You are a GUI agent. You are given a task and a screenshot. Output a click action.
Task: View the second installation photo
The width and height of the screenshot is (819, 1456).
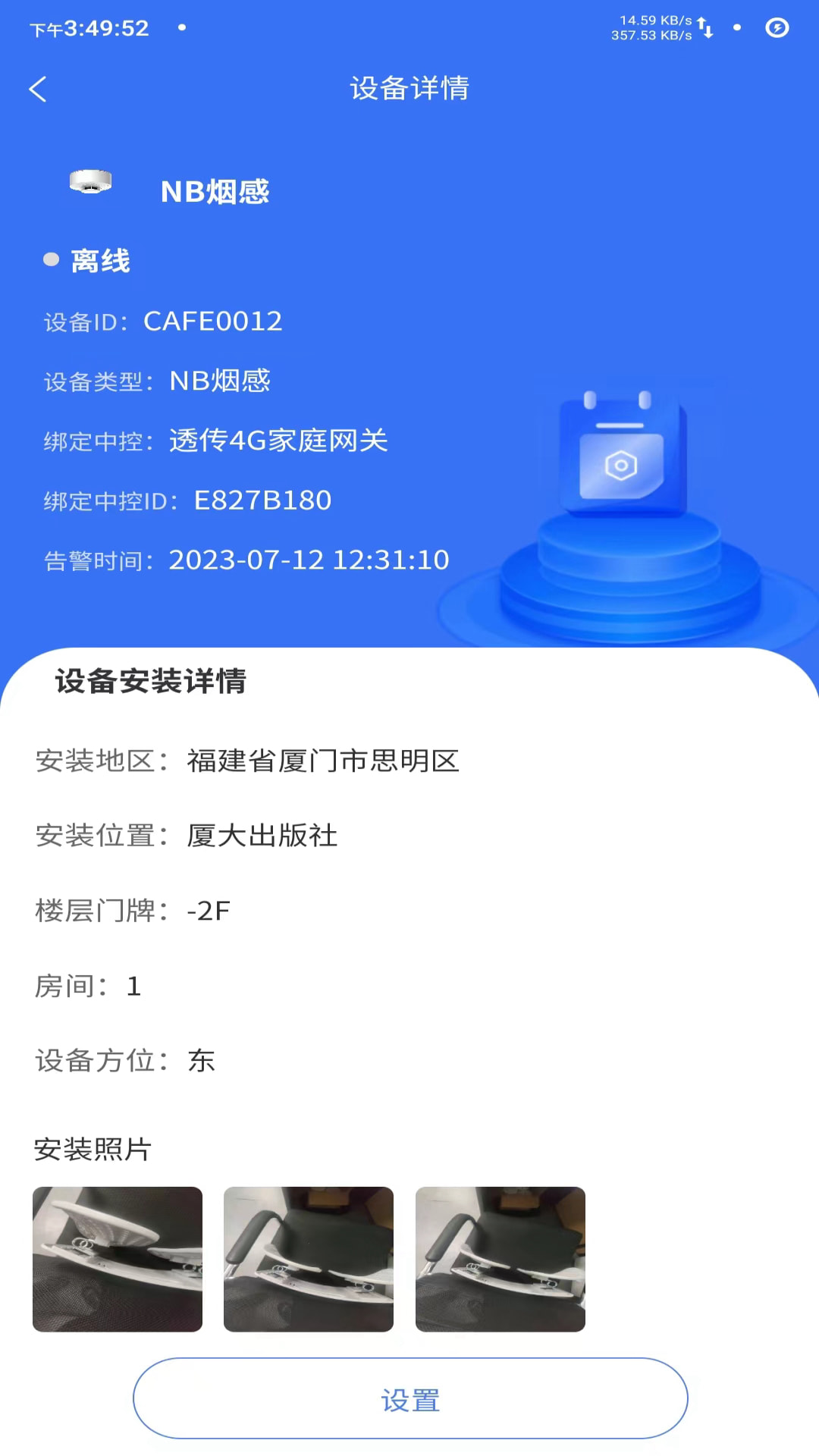(309, 1259)
